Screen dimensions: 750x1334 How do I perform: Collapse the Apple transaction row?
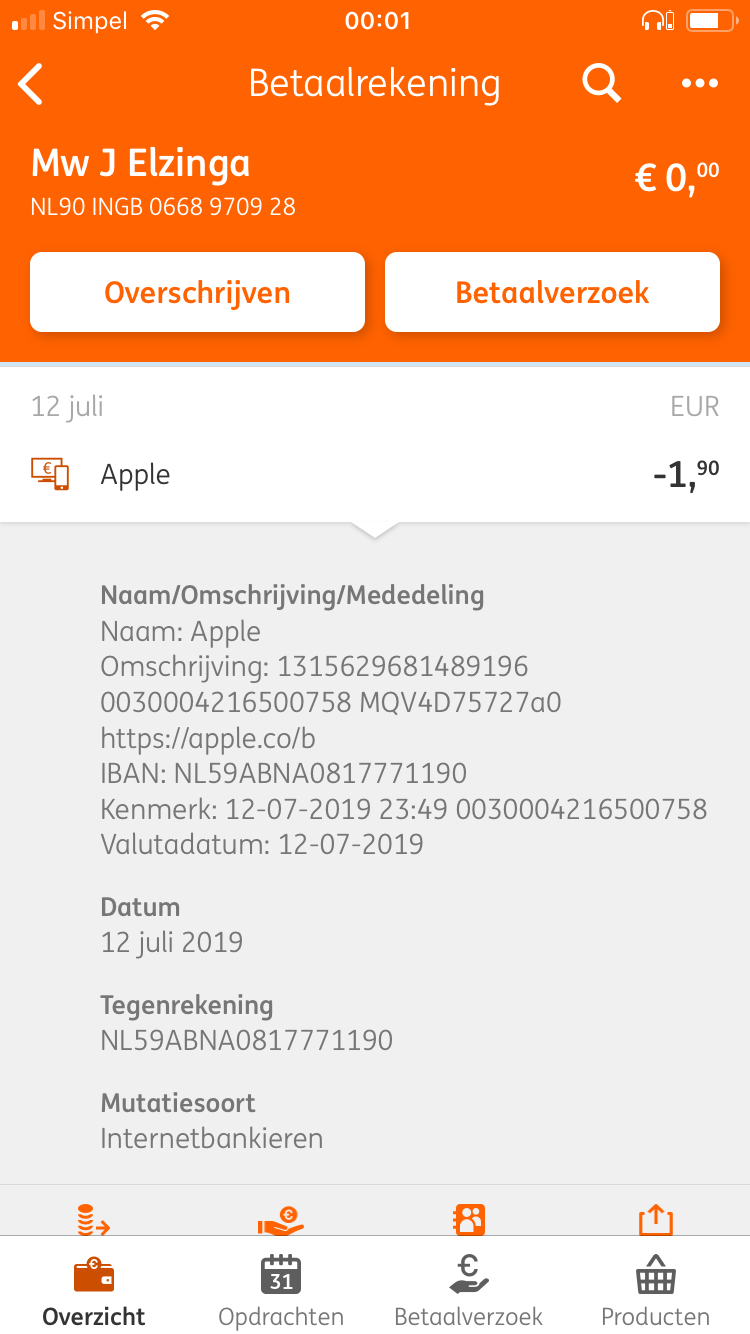coord(375,474)
